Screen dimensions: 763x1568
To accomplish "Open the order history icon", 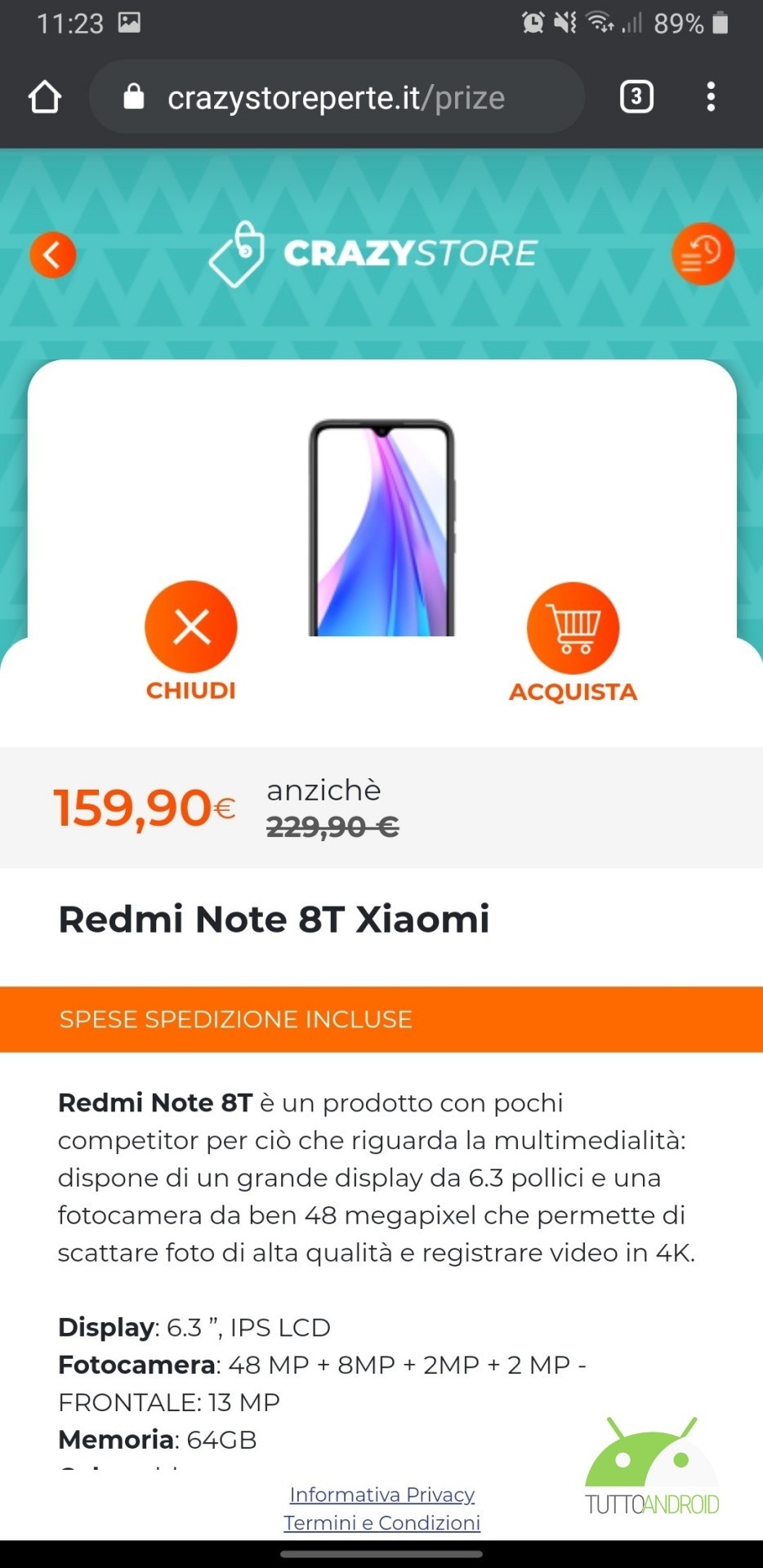I will click(703, 253).
